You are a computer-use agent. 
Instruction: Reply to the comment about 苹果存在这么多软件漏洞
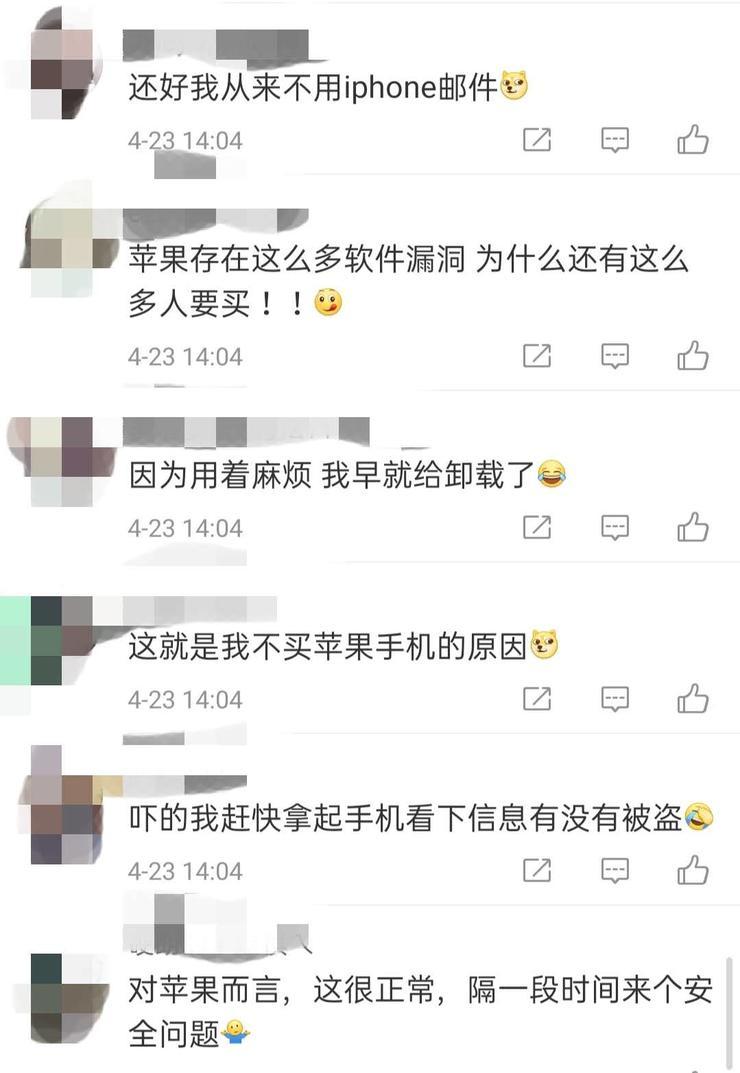pos(615,355)
